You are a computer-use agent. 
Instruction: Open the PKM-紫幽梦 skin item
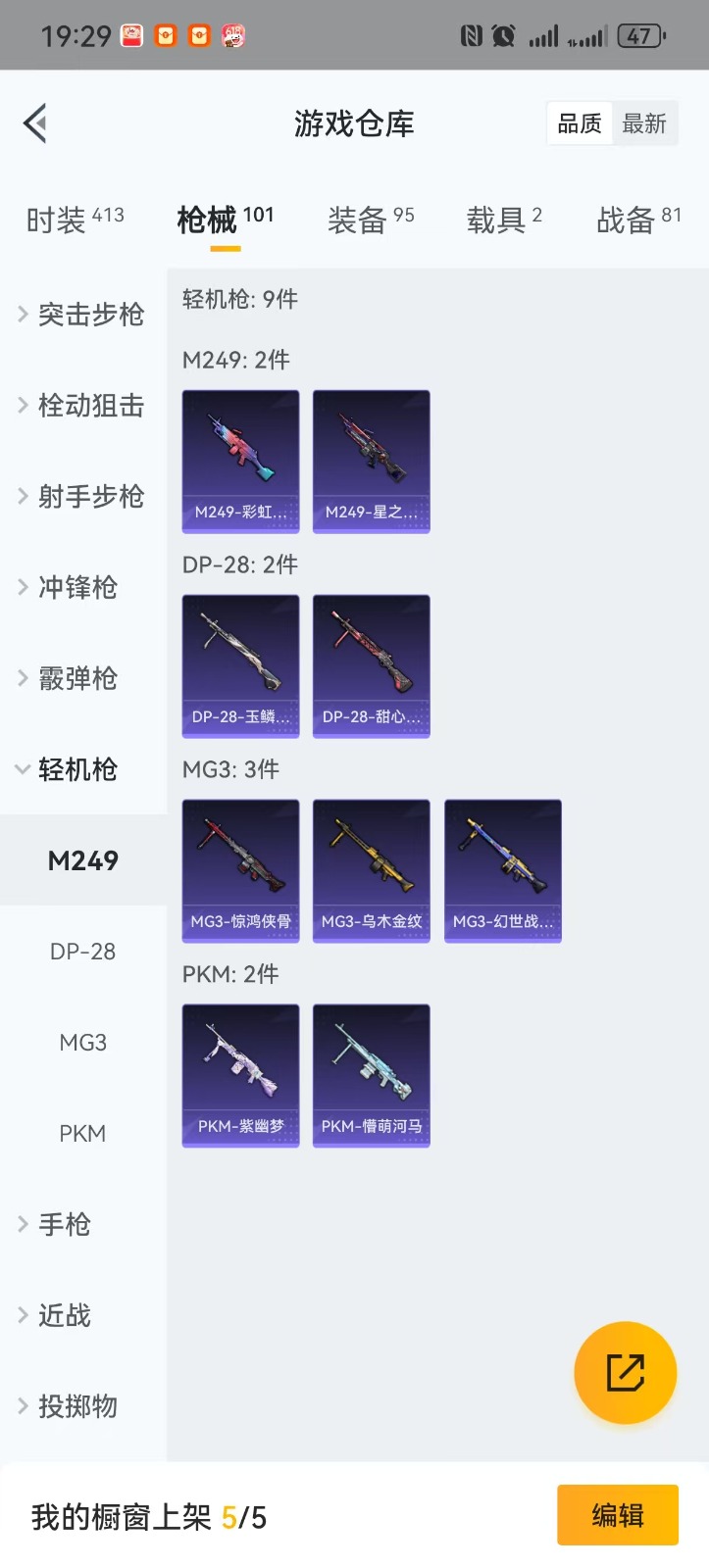point(240,1076)
